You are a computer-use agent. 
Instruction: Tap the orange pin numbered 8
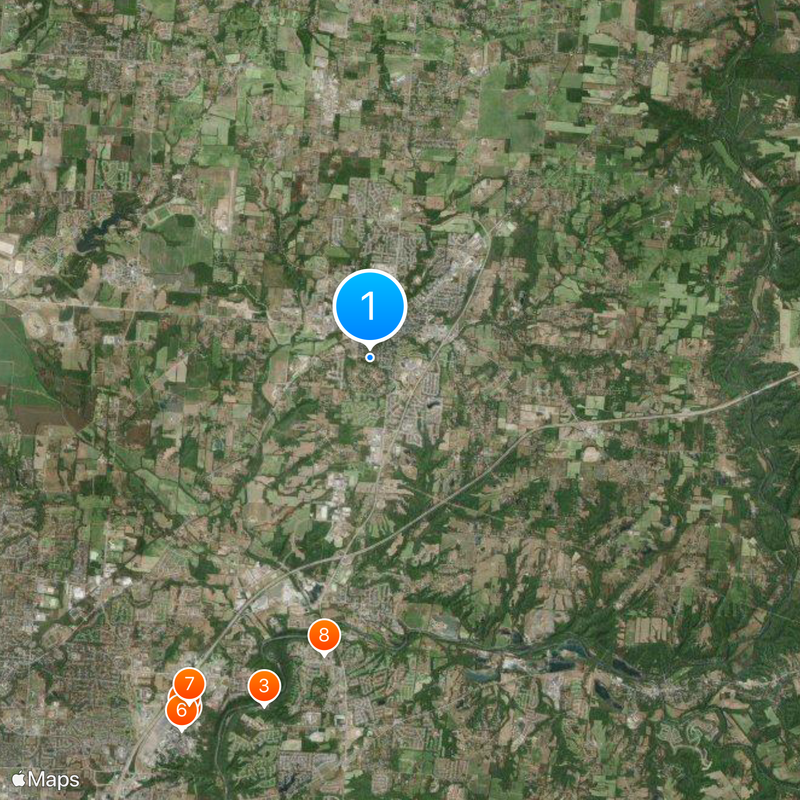pyautogui.click(x=323, y=635)
